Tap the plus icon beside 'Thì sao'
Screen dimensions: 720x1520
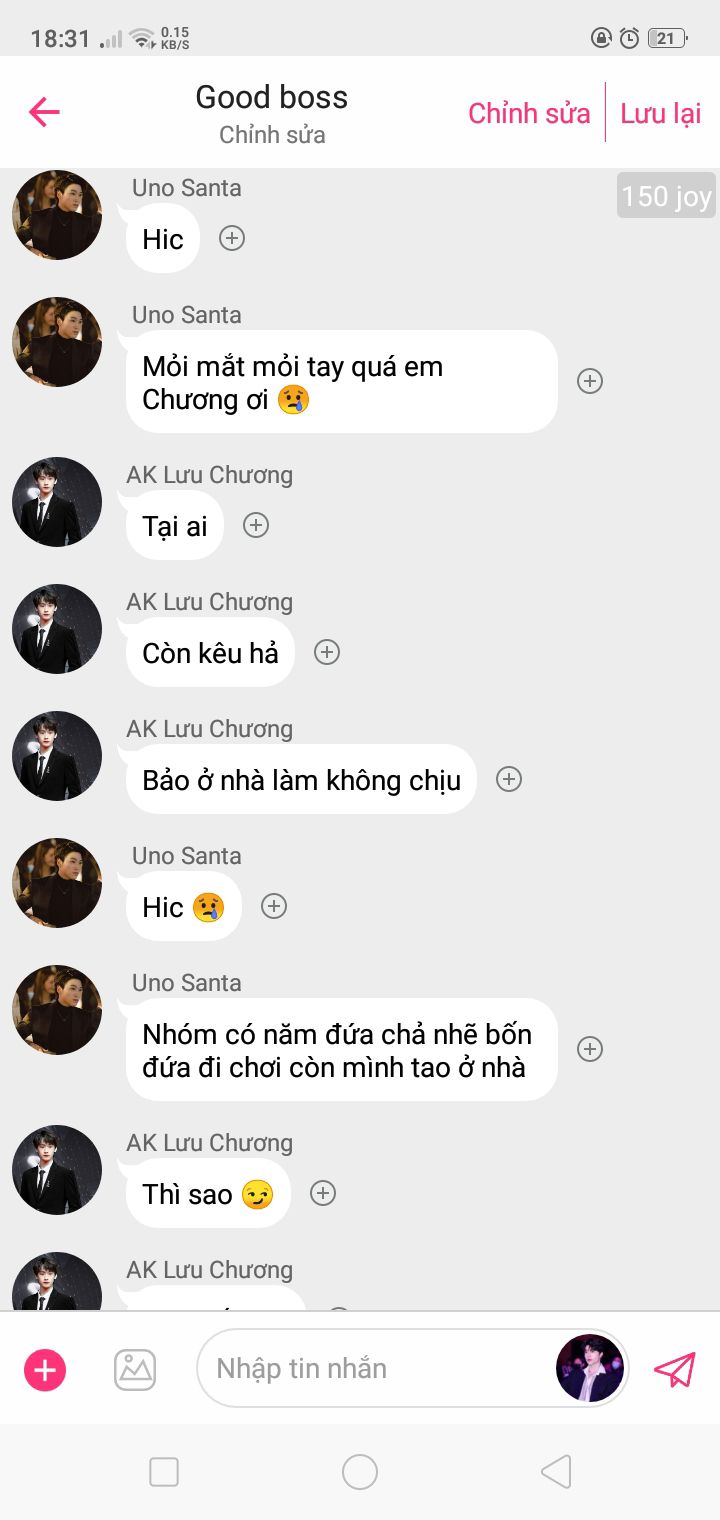[322, 1193]
